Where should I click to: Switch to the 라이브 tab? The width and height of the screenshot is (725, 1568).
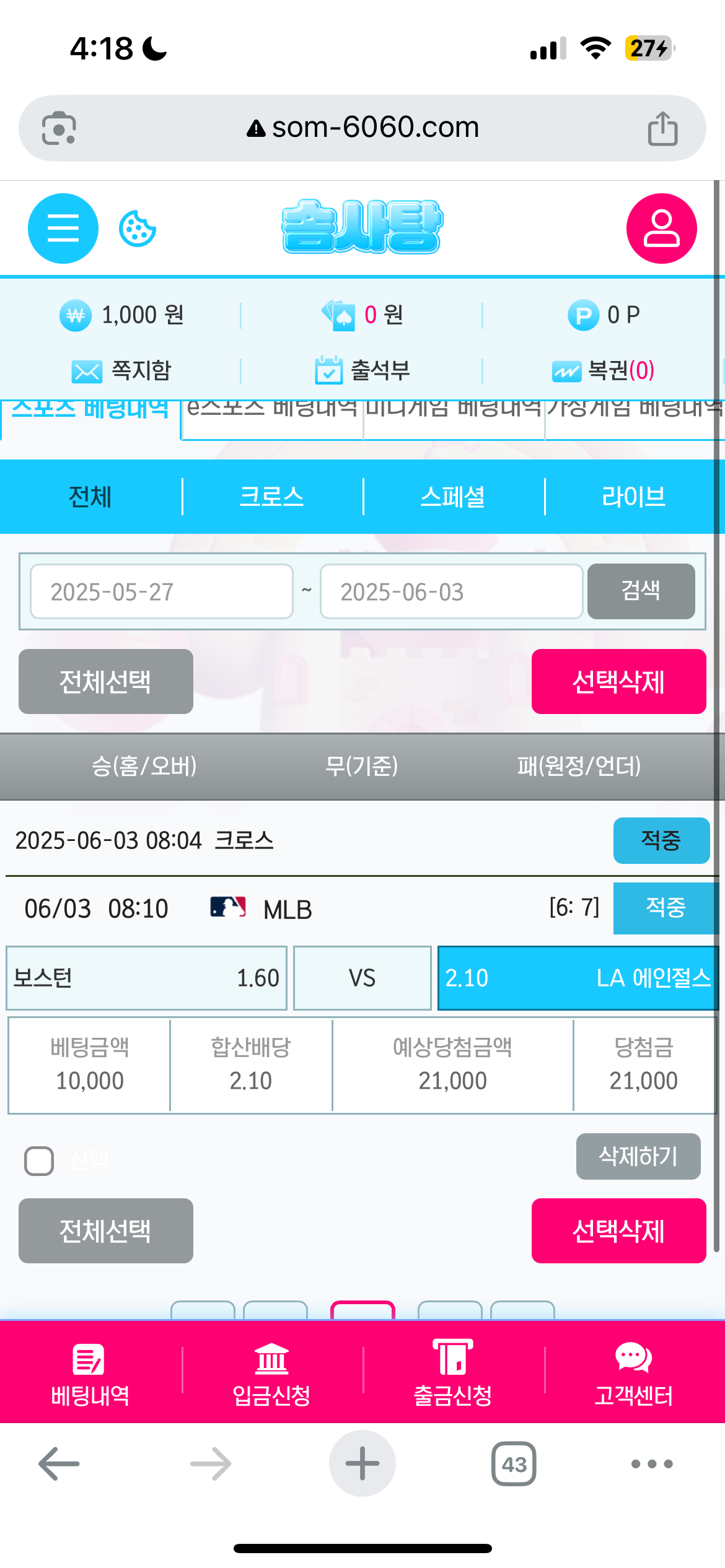(x=633, y=497)
